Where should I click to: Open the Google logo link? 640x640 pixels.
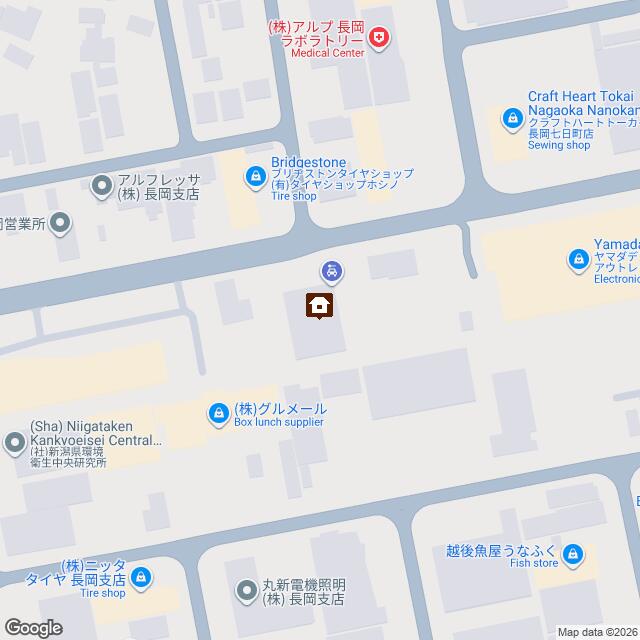pos(34,628)
